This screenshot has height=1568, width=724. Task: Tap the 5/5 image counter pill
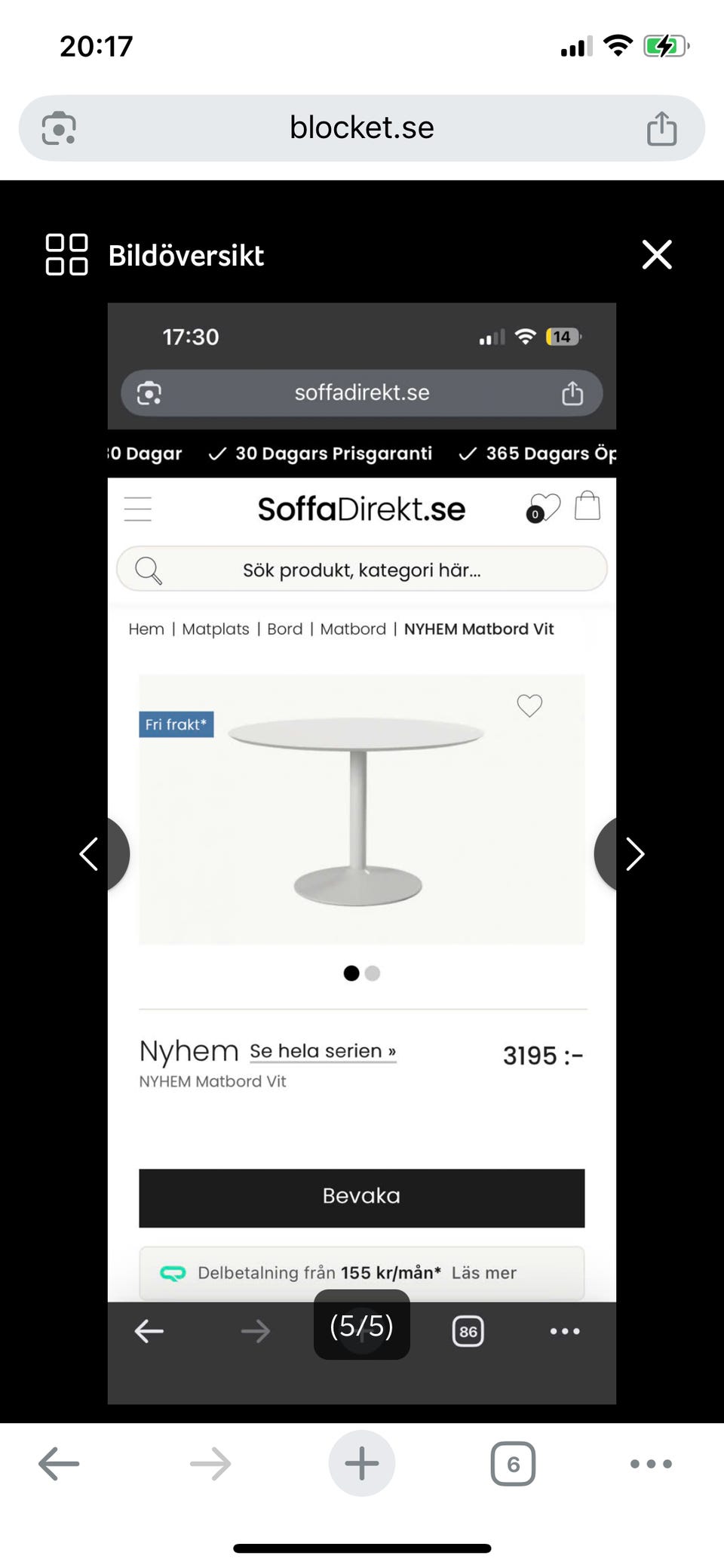(361, 1327)
